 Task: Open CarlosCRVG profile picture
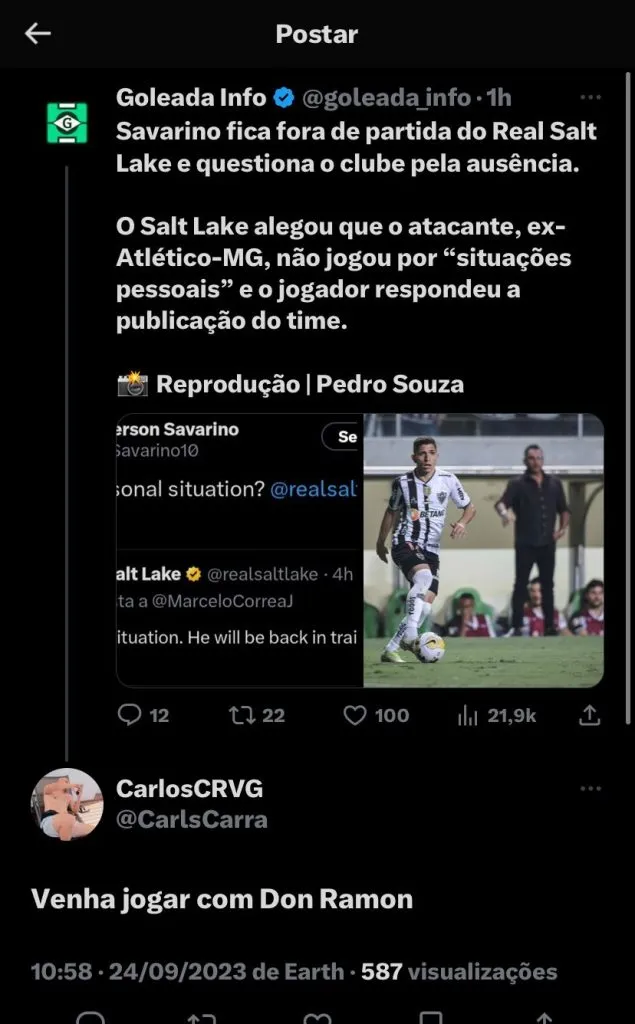click(67, 803)
